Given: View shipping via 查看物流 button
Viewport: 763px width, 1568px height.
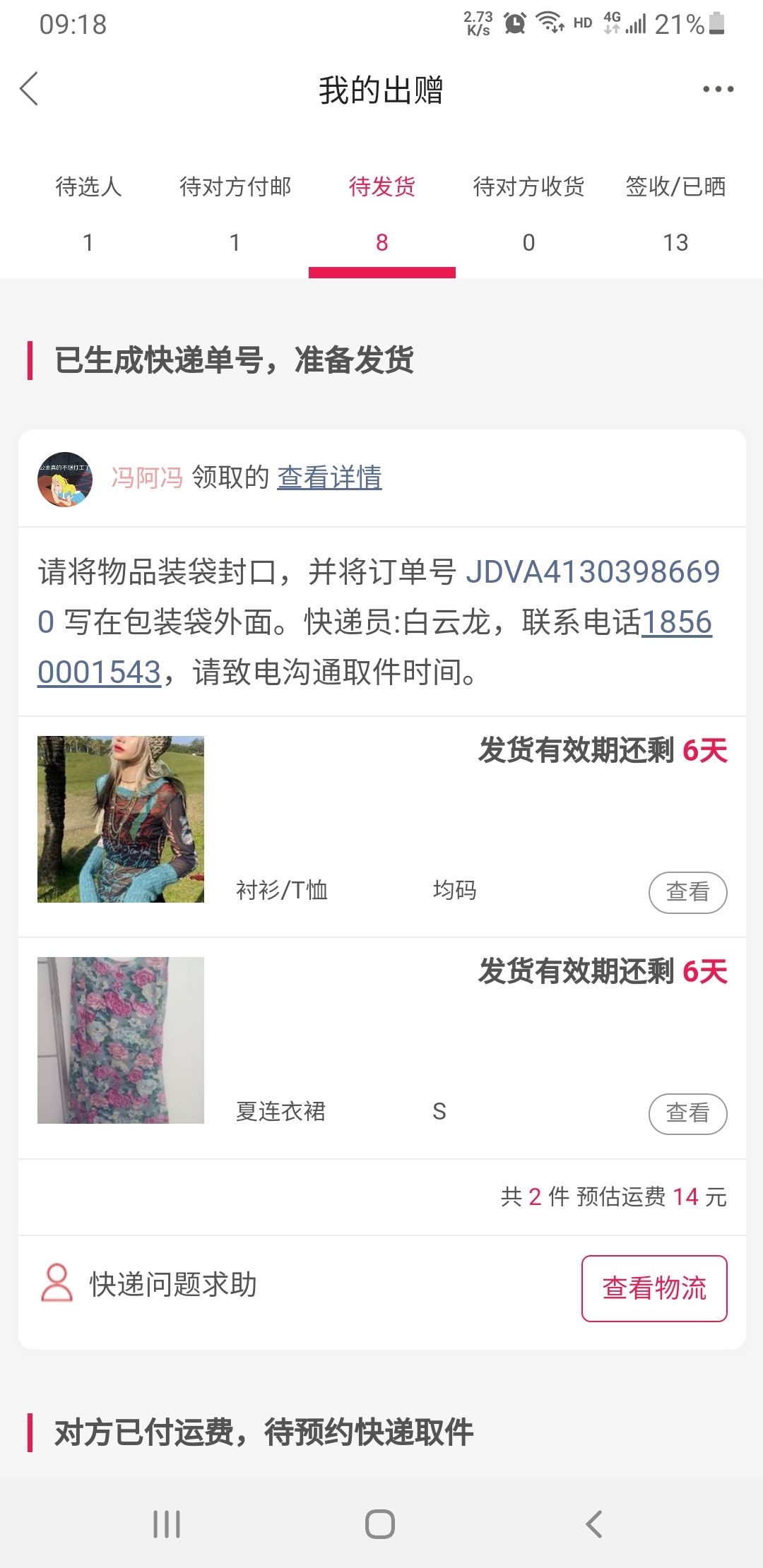Looking at the screenshot, I should click(x=654, y=1288).
